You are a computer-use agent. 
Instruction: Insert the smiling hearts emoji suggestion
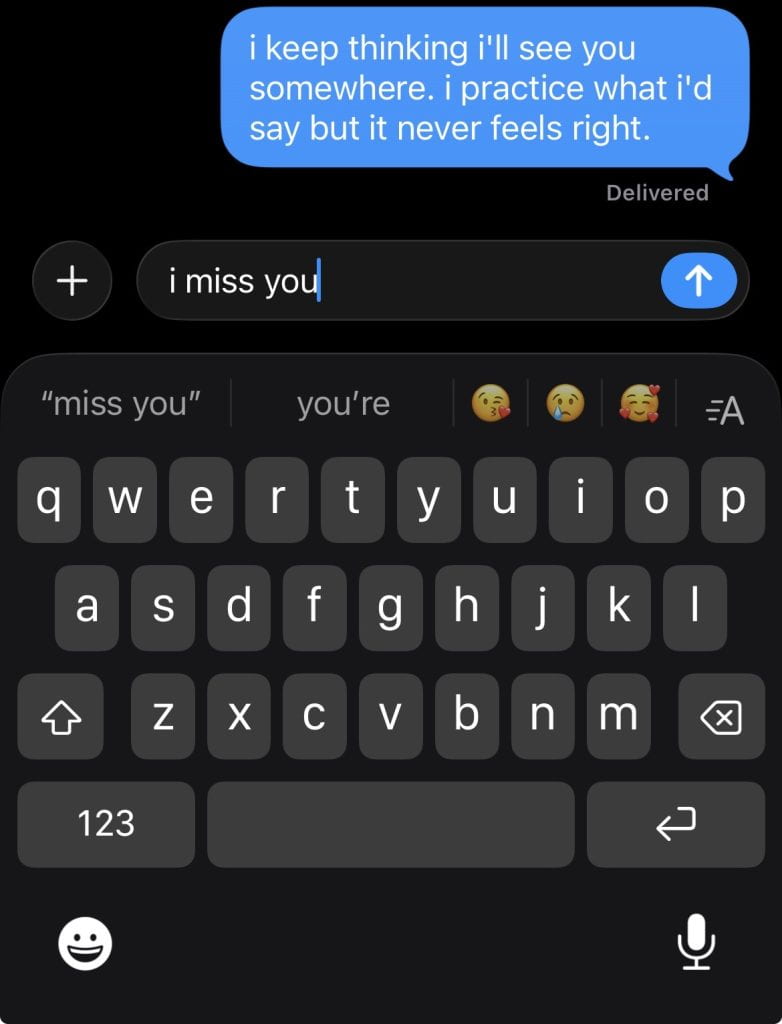(639, 405)
